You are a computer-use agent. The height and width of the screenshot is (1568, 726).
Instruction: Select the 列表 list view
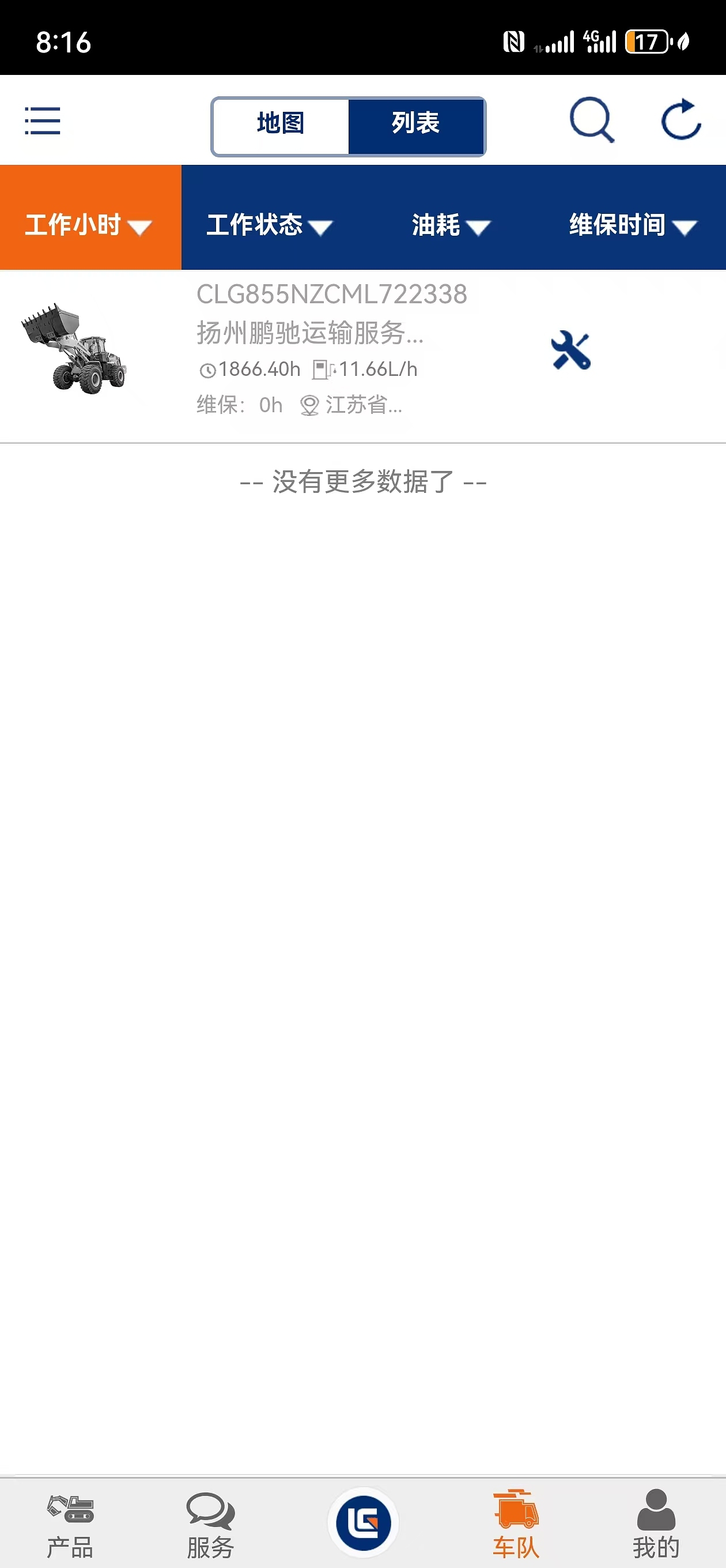tap(416, 123)
